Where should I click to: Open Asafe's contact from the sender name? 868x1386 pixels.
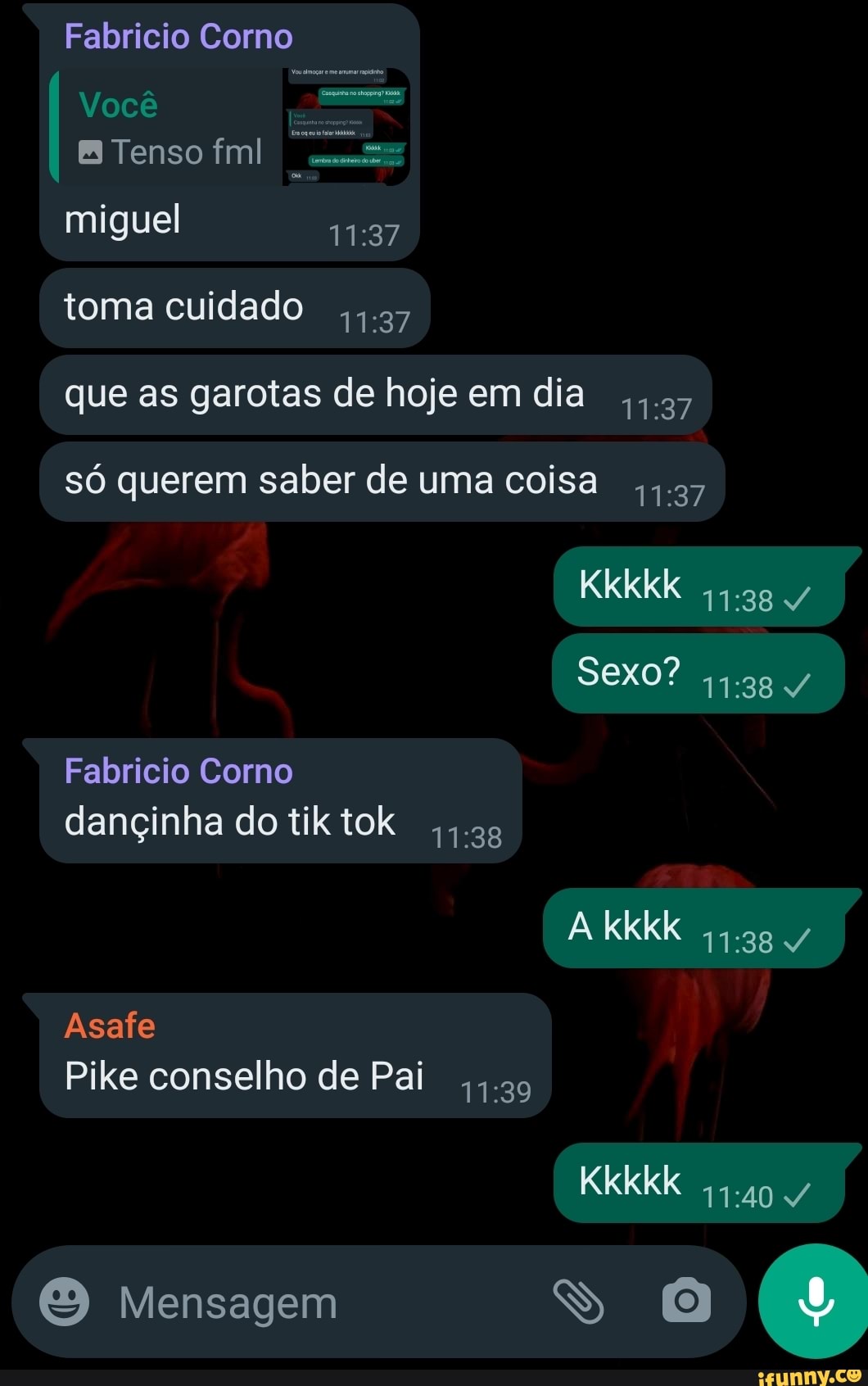pos(110,1026)
